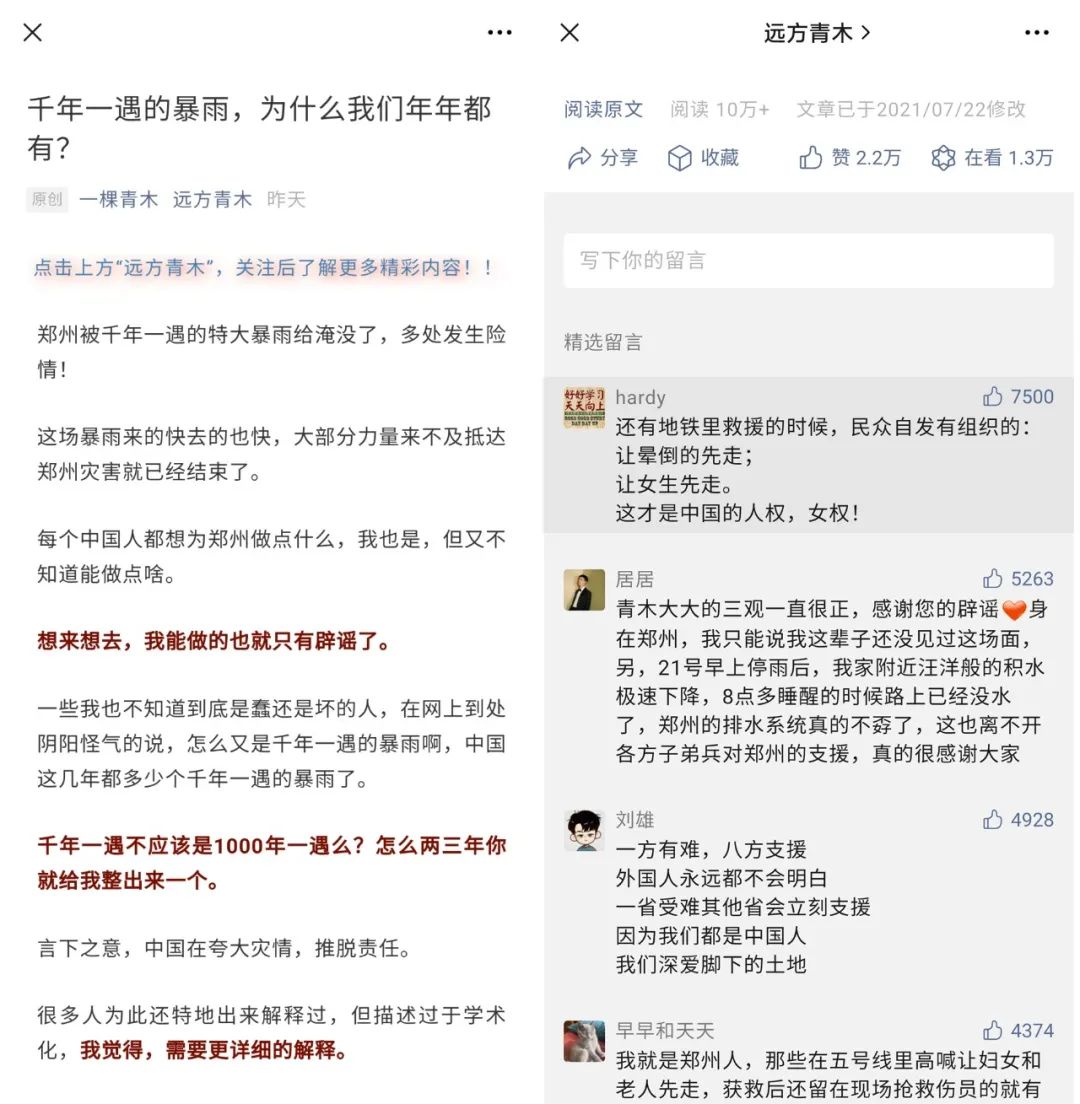Share the article via 分享

(603, 158)
